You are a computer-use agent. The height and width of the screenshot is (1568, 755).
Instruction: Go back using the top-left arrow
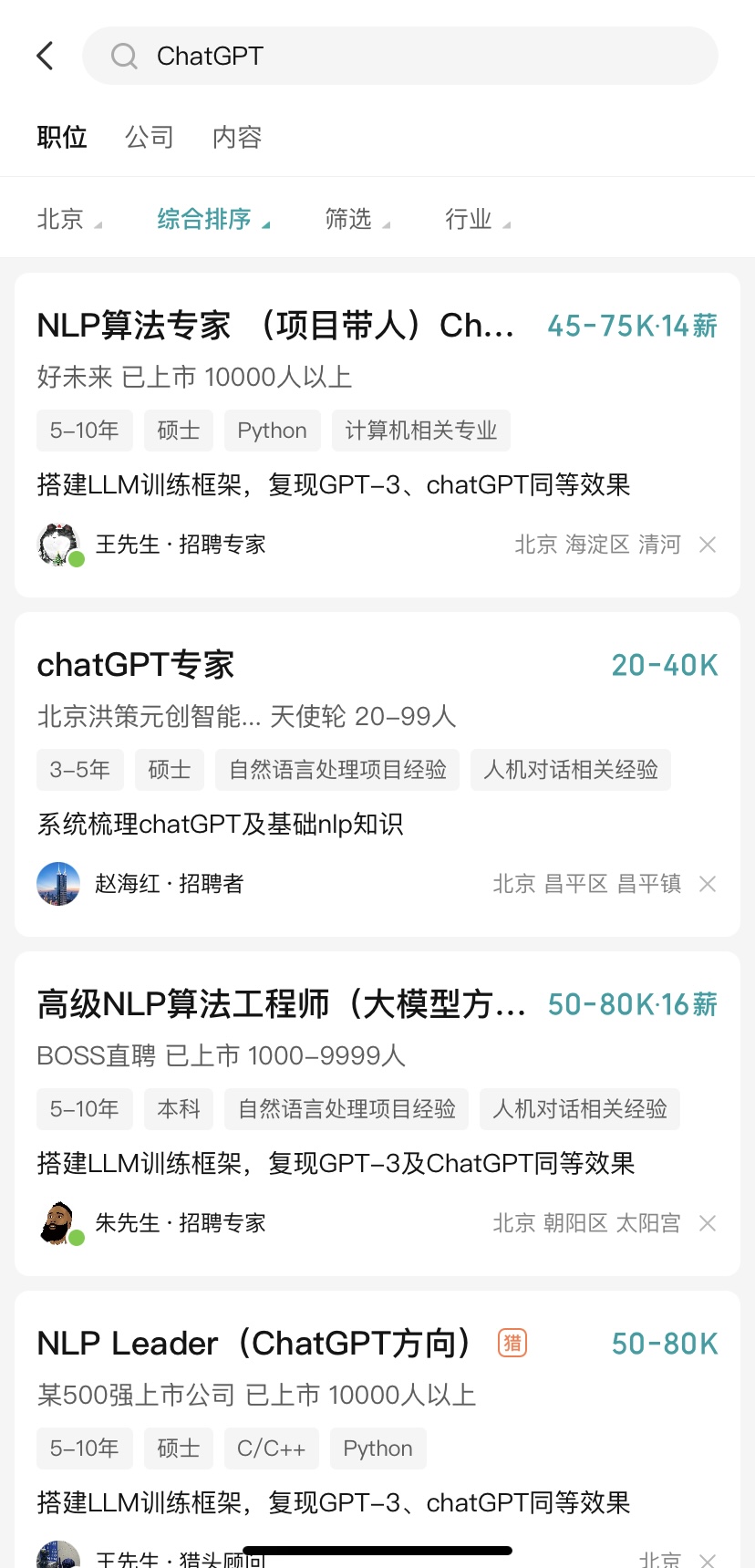pos(45,56)
